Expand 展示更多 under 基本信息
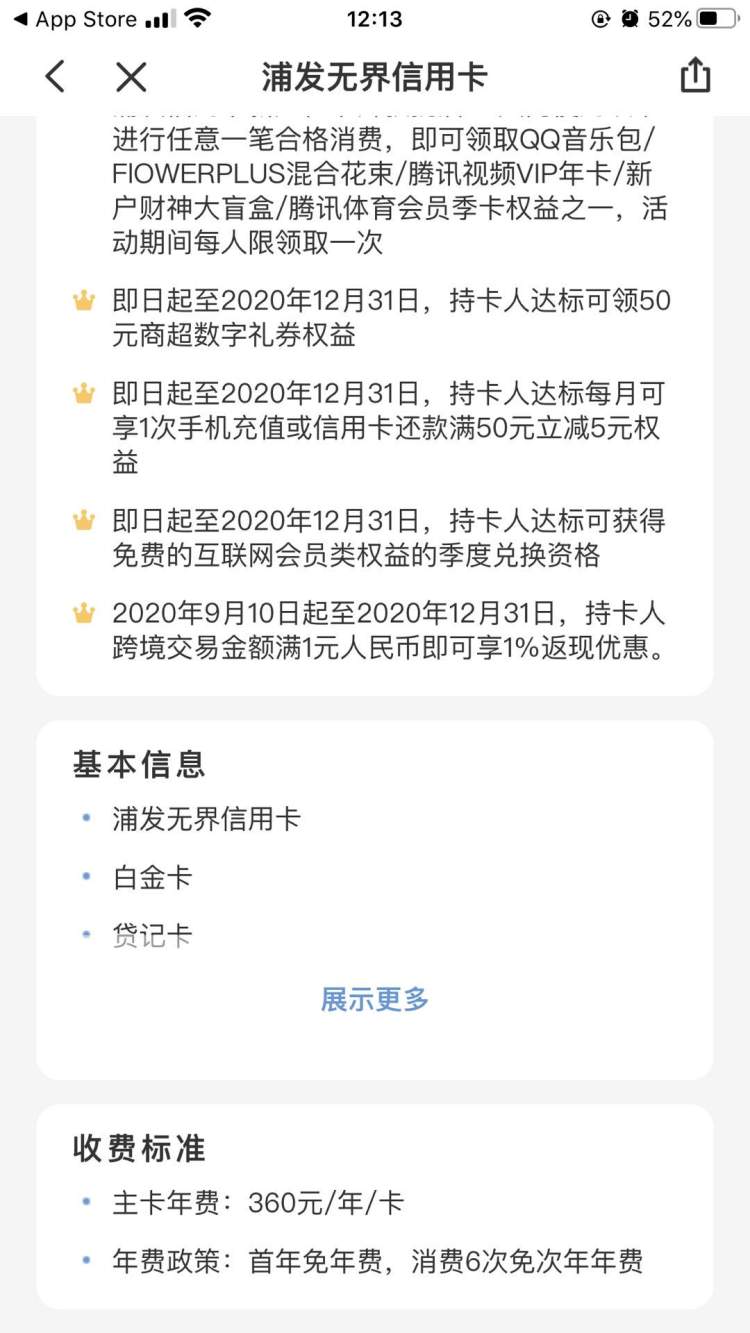Image resolution: width=750 pixels, height=1333 pixels. point(374,999)
